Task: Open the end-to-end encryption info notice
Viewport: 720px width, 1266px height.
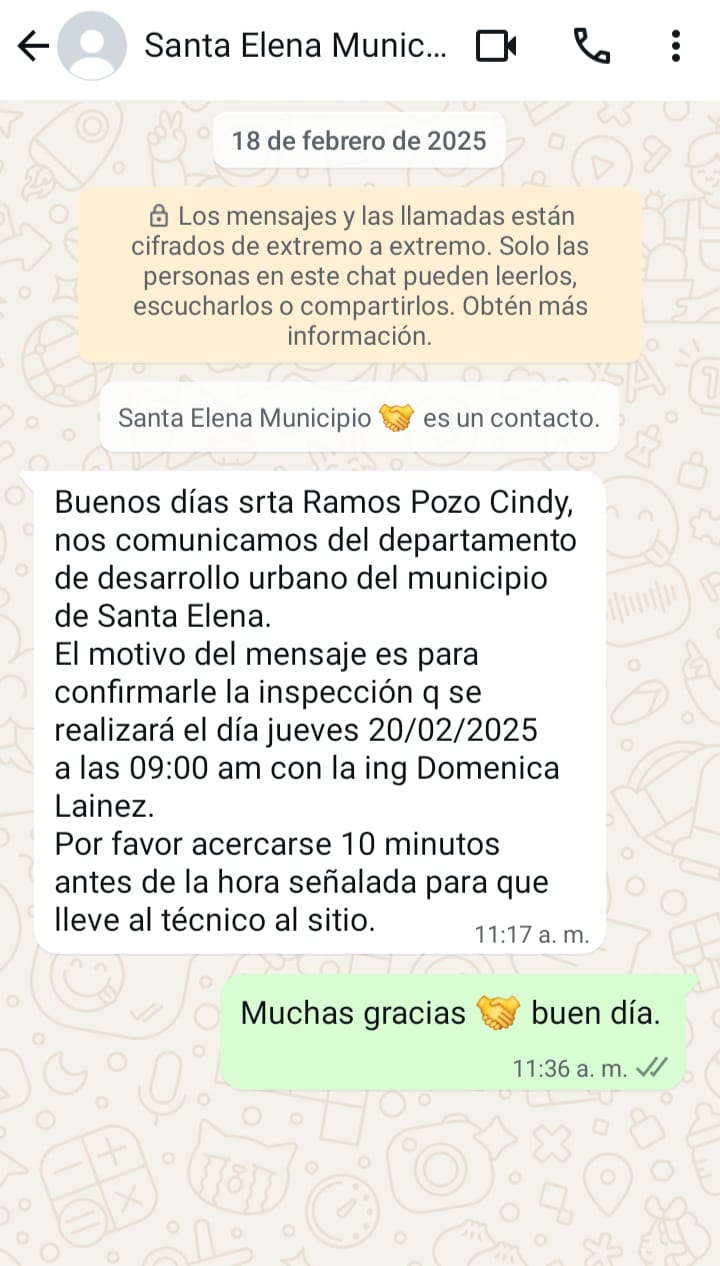Action: pyautogui.click(x=360, y=275)
